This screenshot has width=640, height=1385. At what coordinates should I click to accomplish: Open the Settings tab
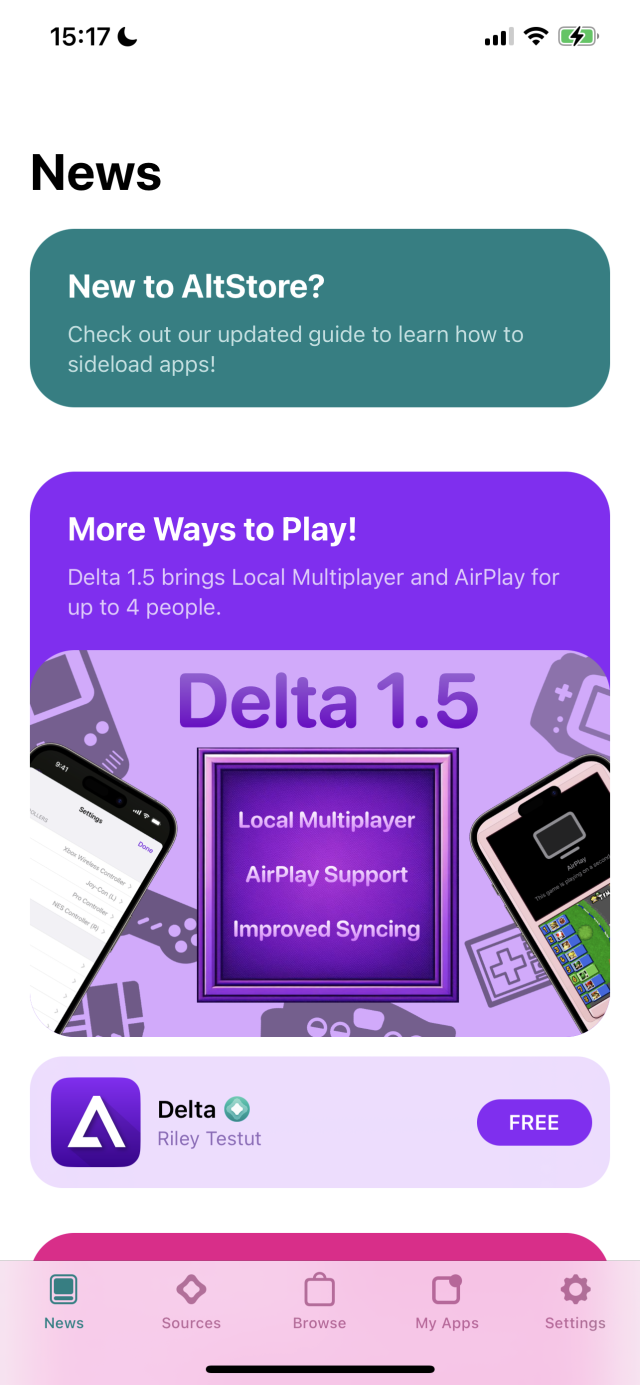click(x=575, y=1302)
